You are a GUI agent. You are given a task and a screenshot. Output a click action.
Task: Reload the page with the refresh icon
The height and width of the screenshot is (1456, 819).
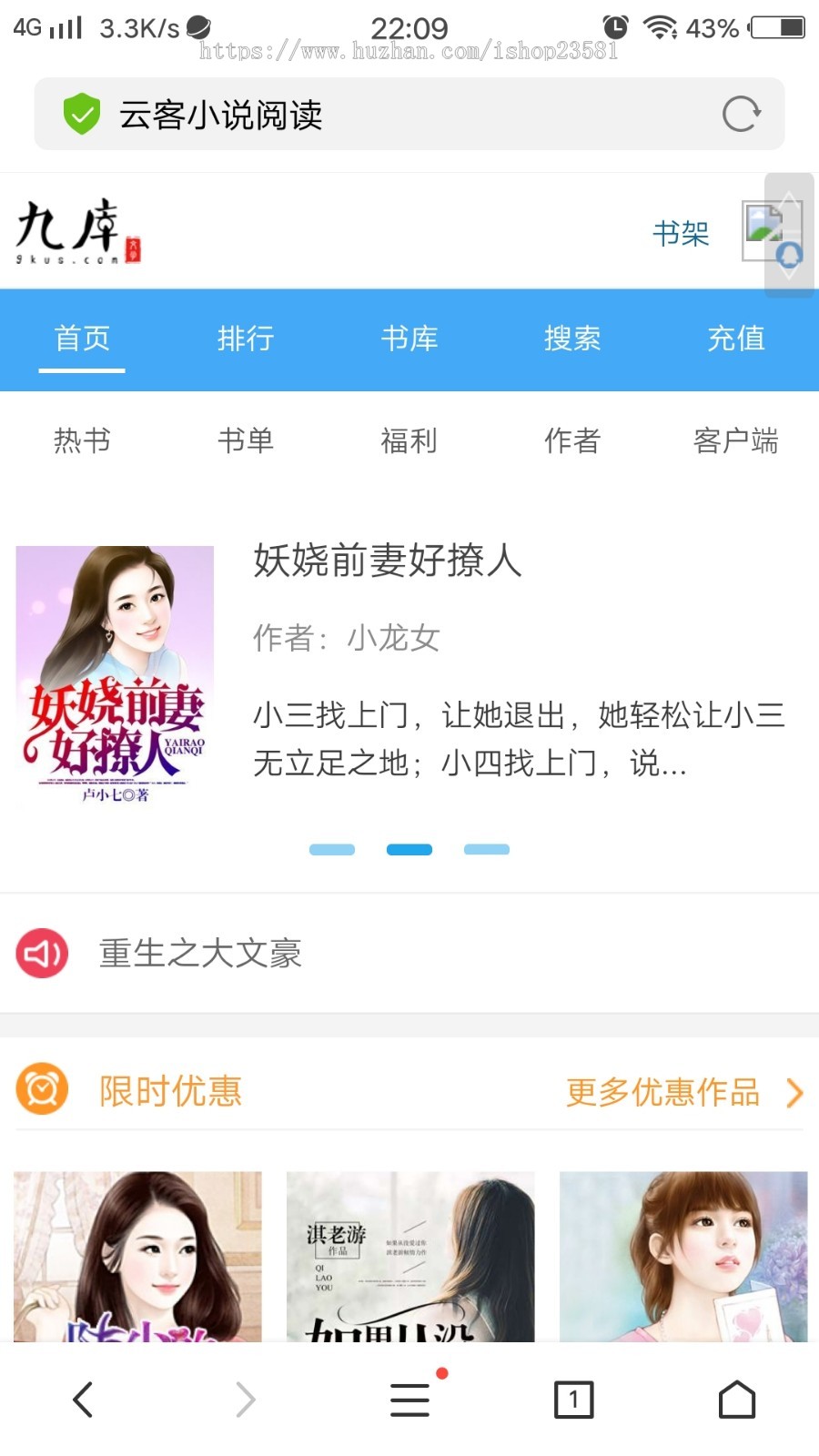click(742, 113)
